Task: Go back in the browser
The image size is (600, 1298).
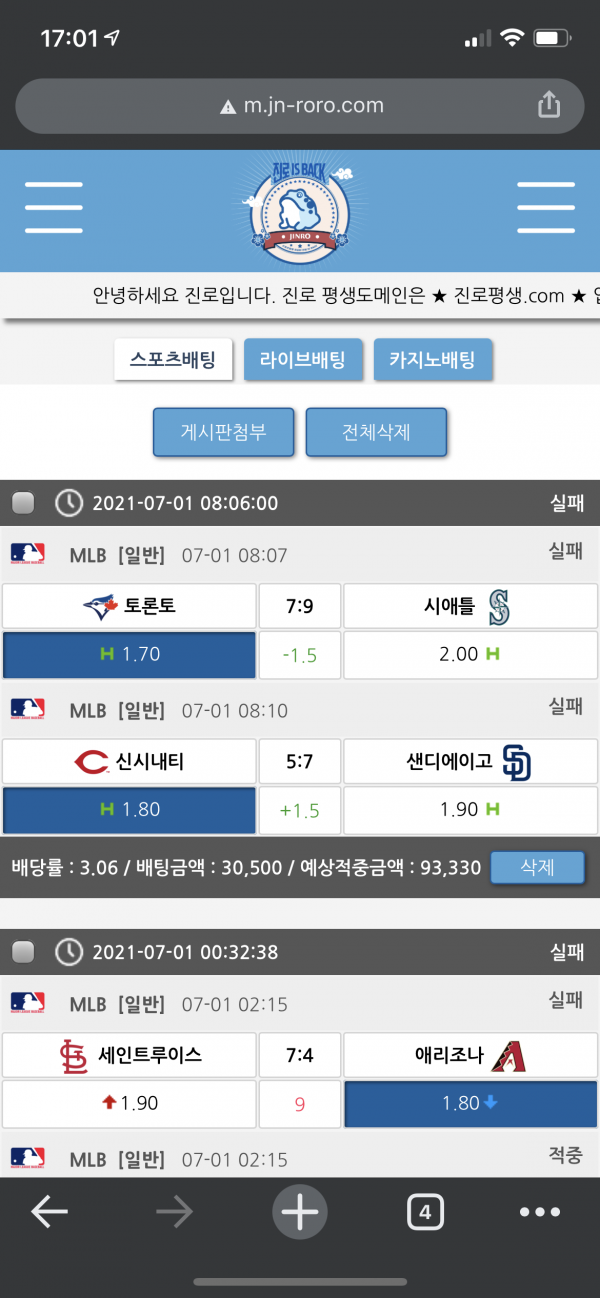Action: (x=49, y=1213)
